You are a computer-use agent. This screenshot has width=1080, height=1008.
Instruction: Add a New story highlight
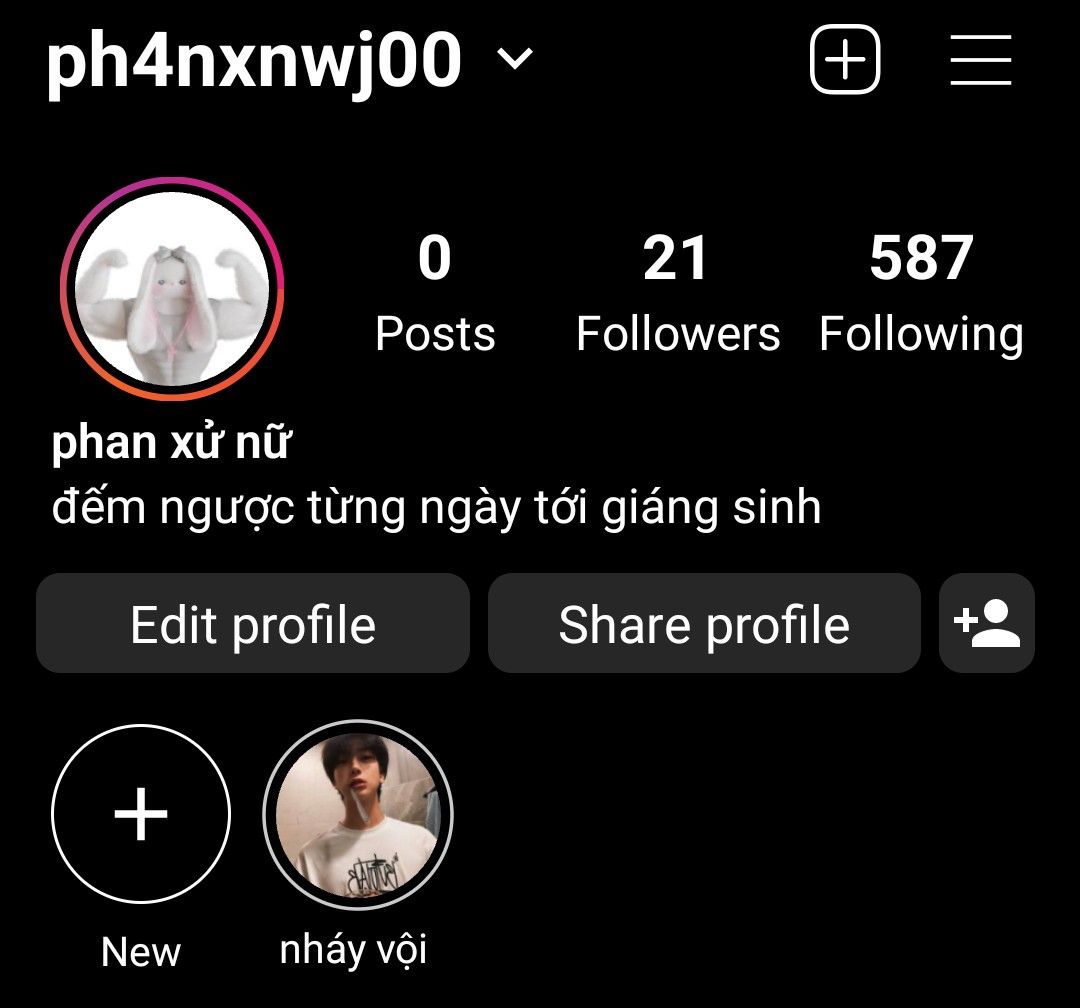tap(141, 814)
